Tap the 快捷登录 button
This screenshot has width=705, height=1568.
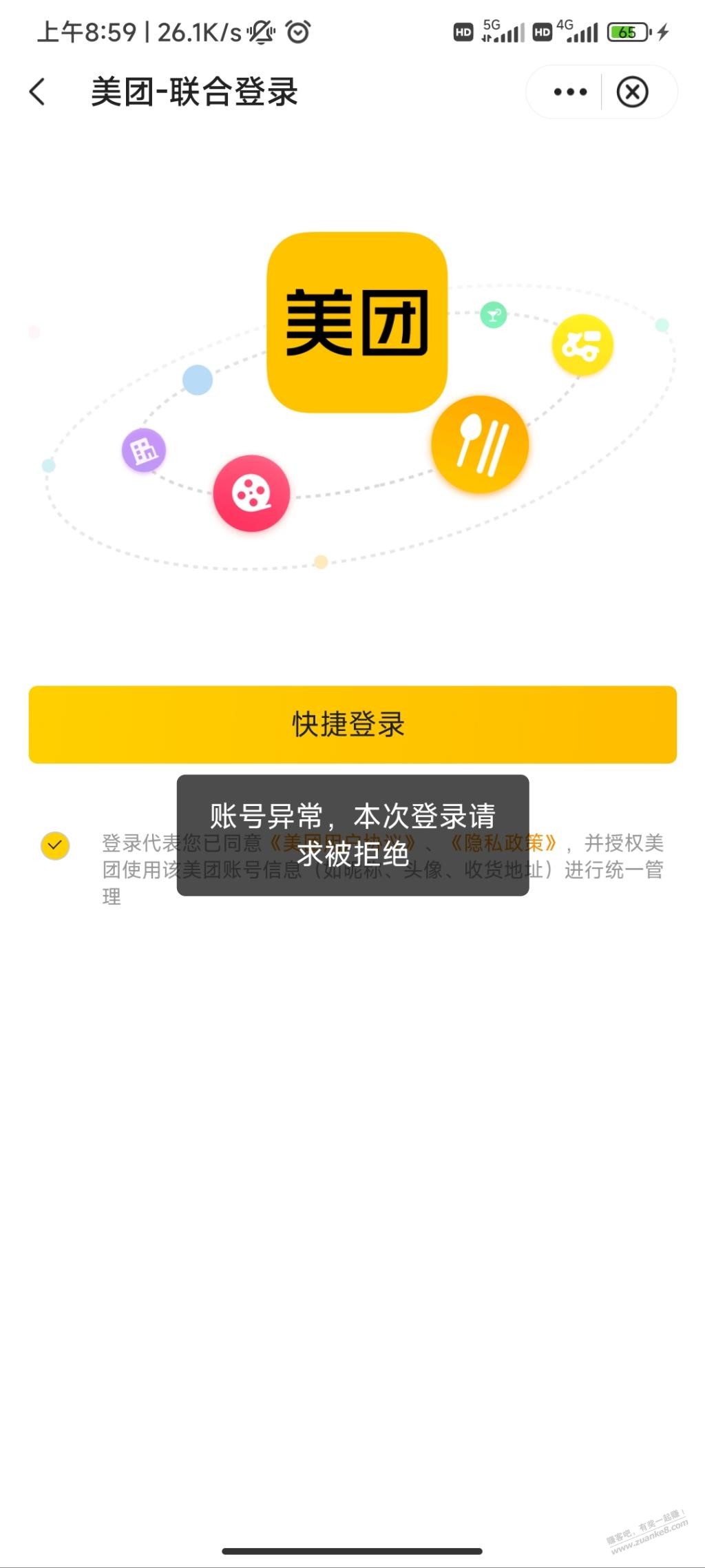tap(352, 724)
